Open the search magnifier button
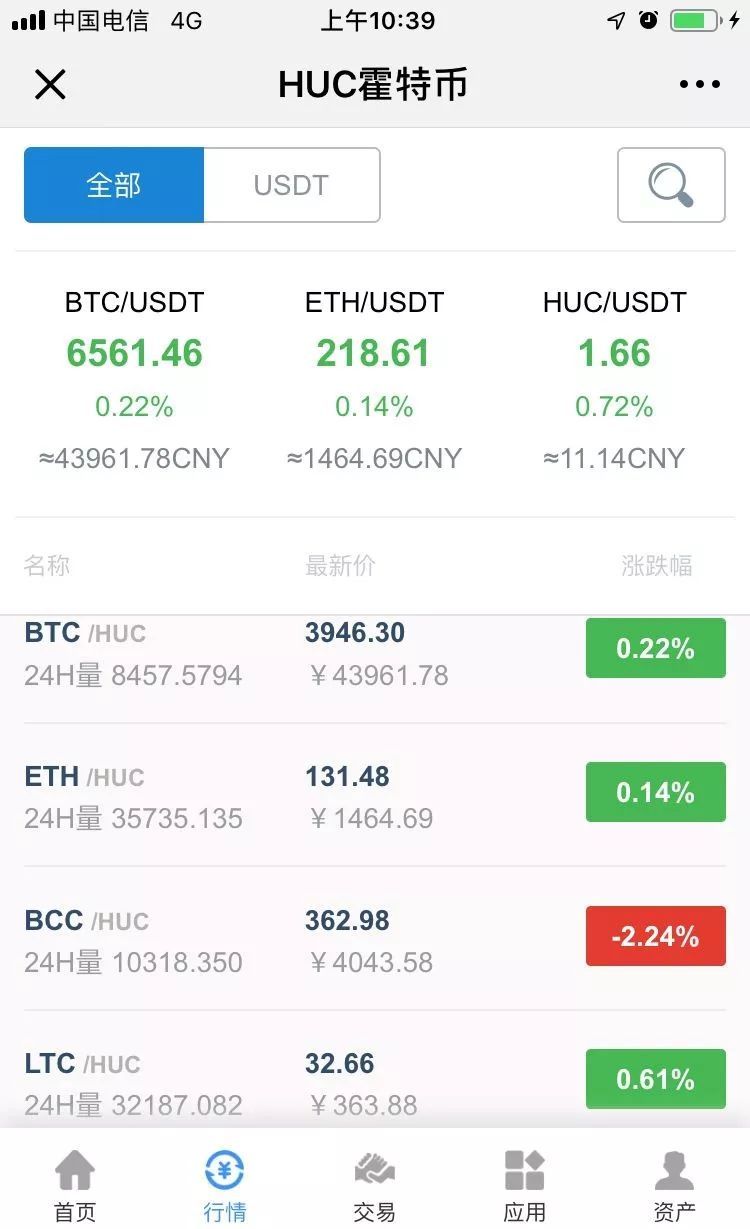 click(x=671, y=185)
